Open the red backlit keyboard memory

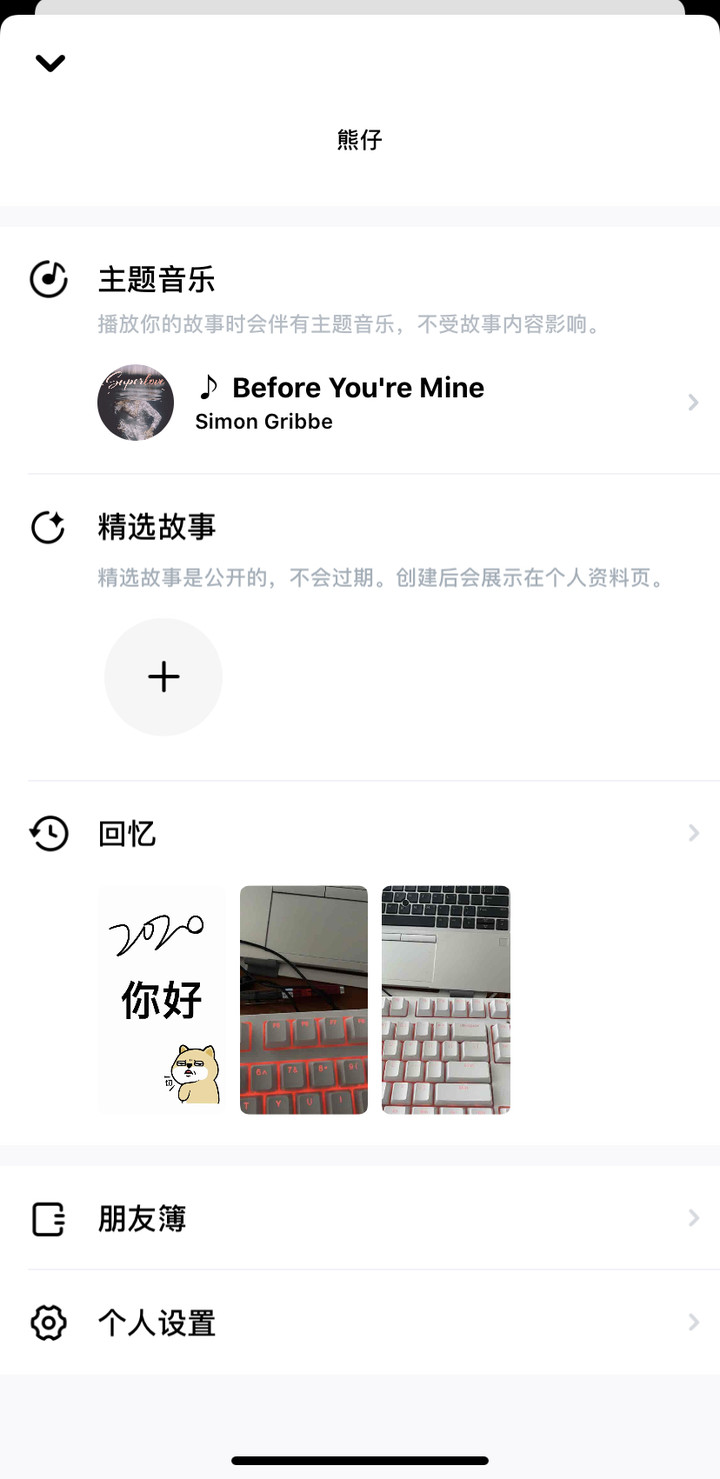point(304,999)
